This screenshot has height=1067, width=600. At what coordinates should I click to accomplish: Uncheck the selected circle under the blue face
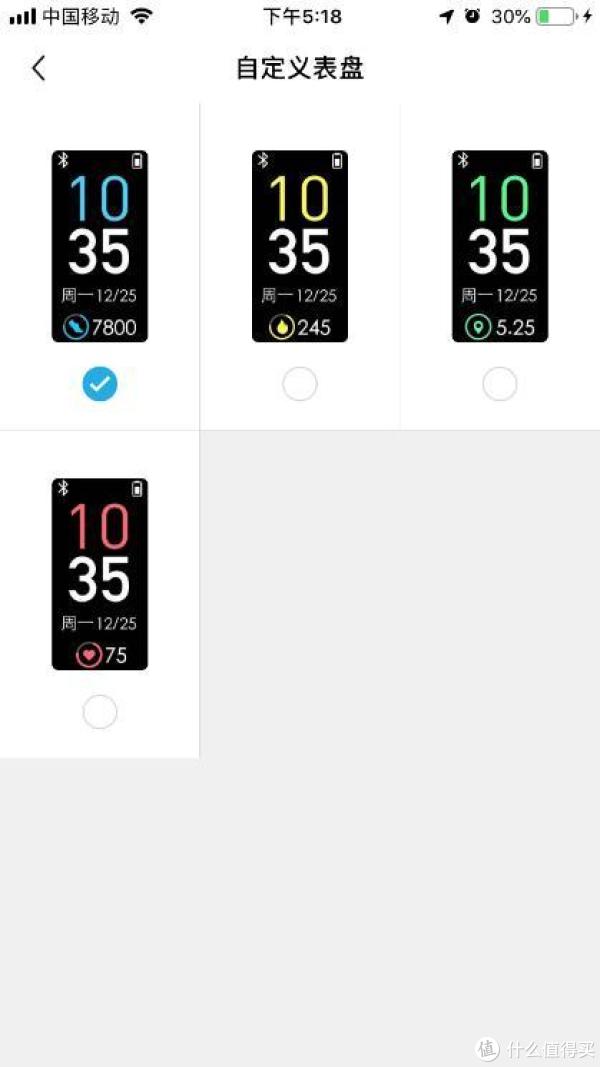pyautogui.click(x=100, y=384)
